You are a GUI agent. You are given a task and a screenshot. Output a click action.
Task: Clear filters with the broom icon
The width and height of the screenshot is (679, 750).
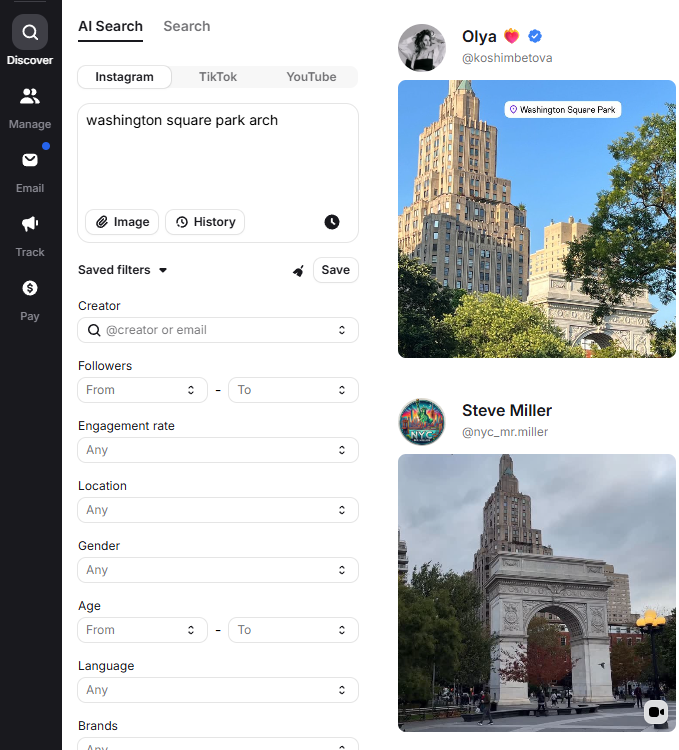[x=298, y=271]
